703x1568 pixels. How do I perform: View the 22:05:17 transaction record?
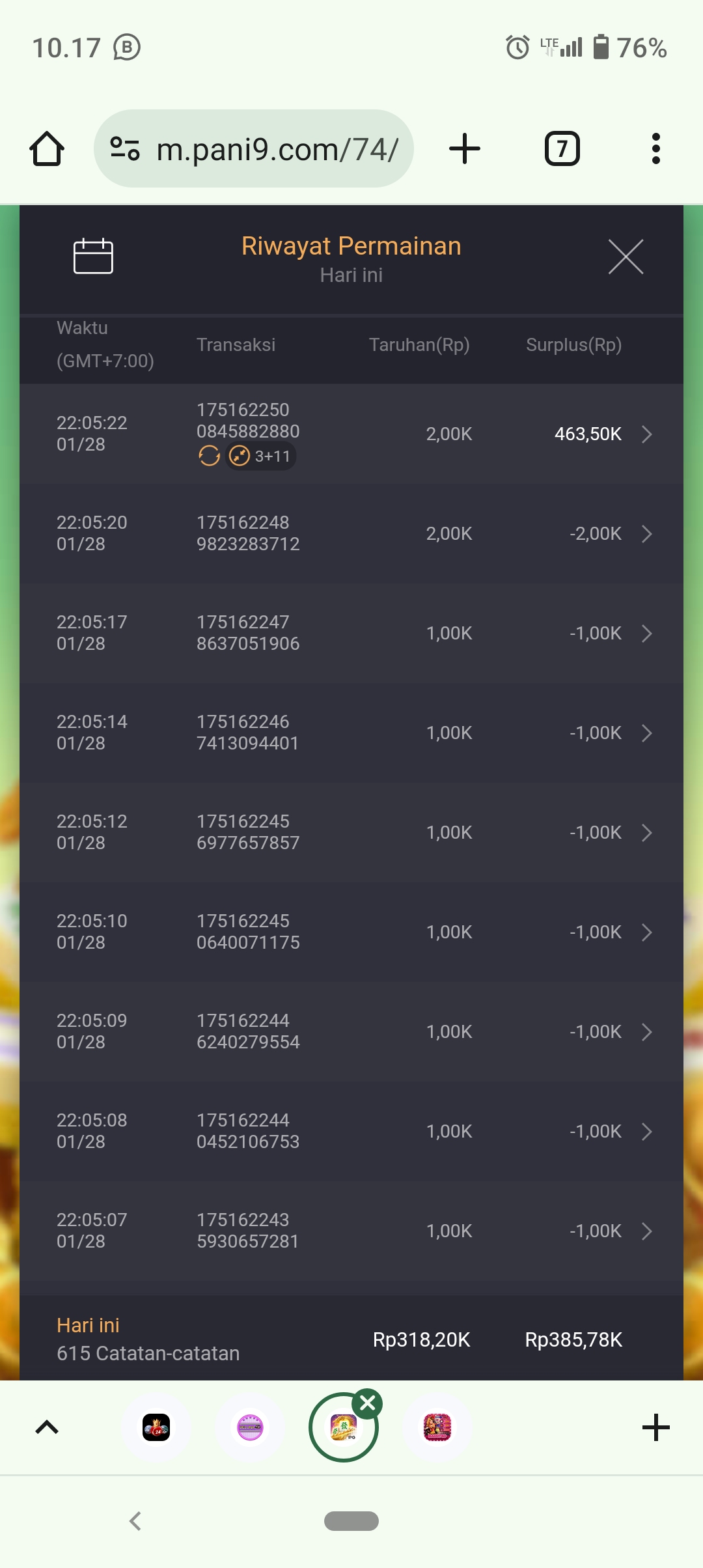[x=646, y=634]
